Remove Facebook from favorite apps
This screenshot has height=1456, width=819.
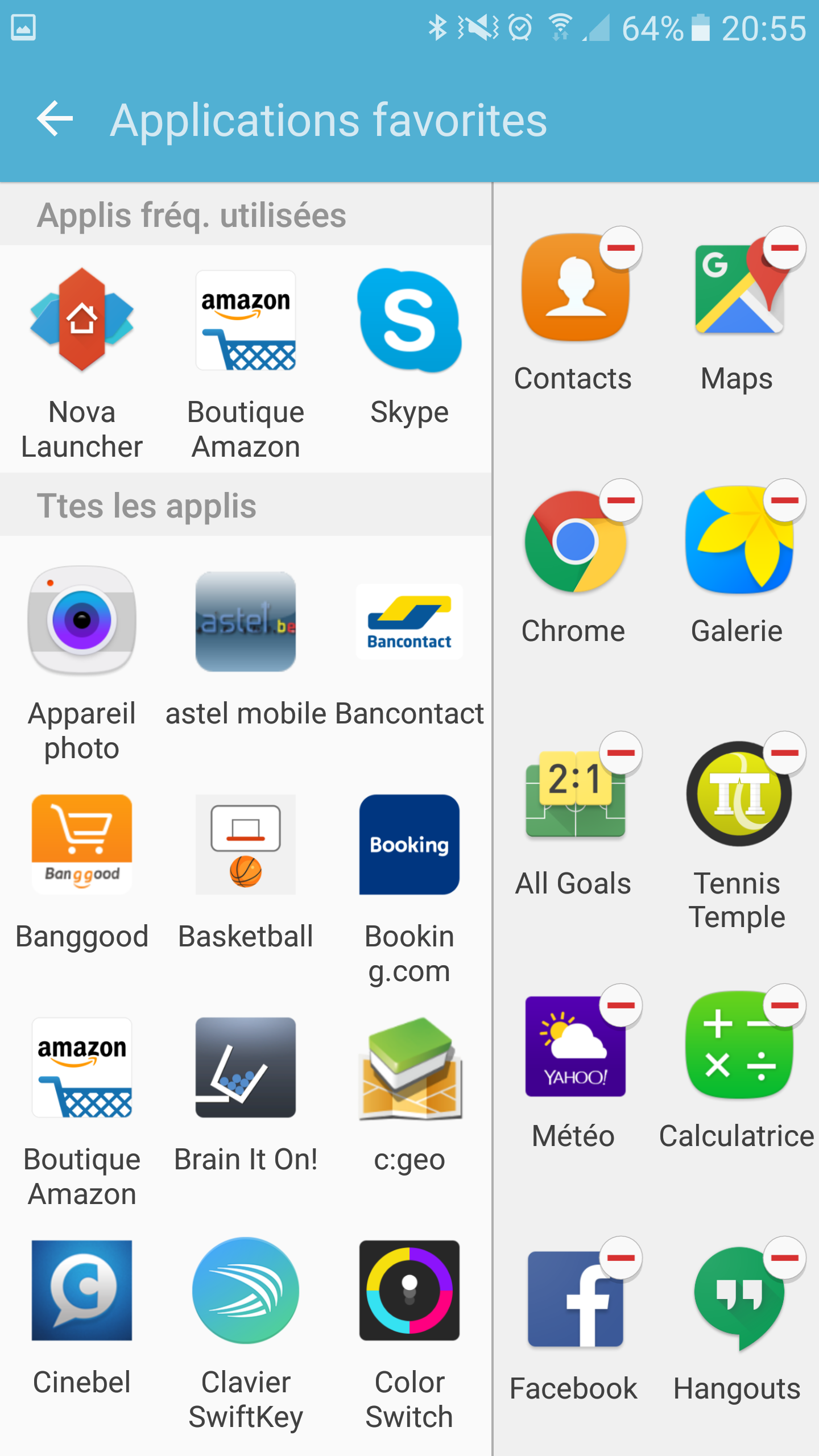pyautogui.click(x=621, y=1258)
